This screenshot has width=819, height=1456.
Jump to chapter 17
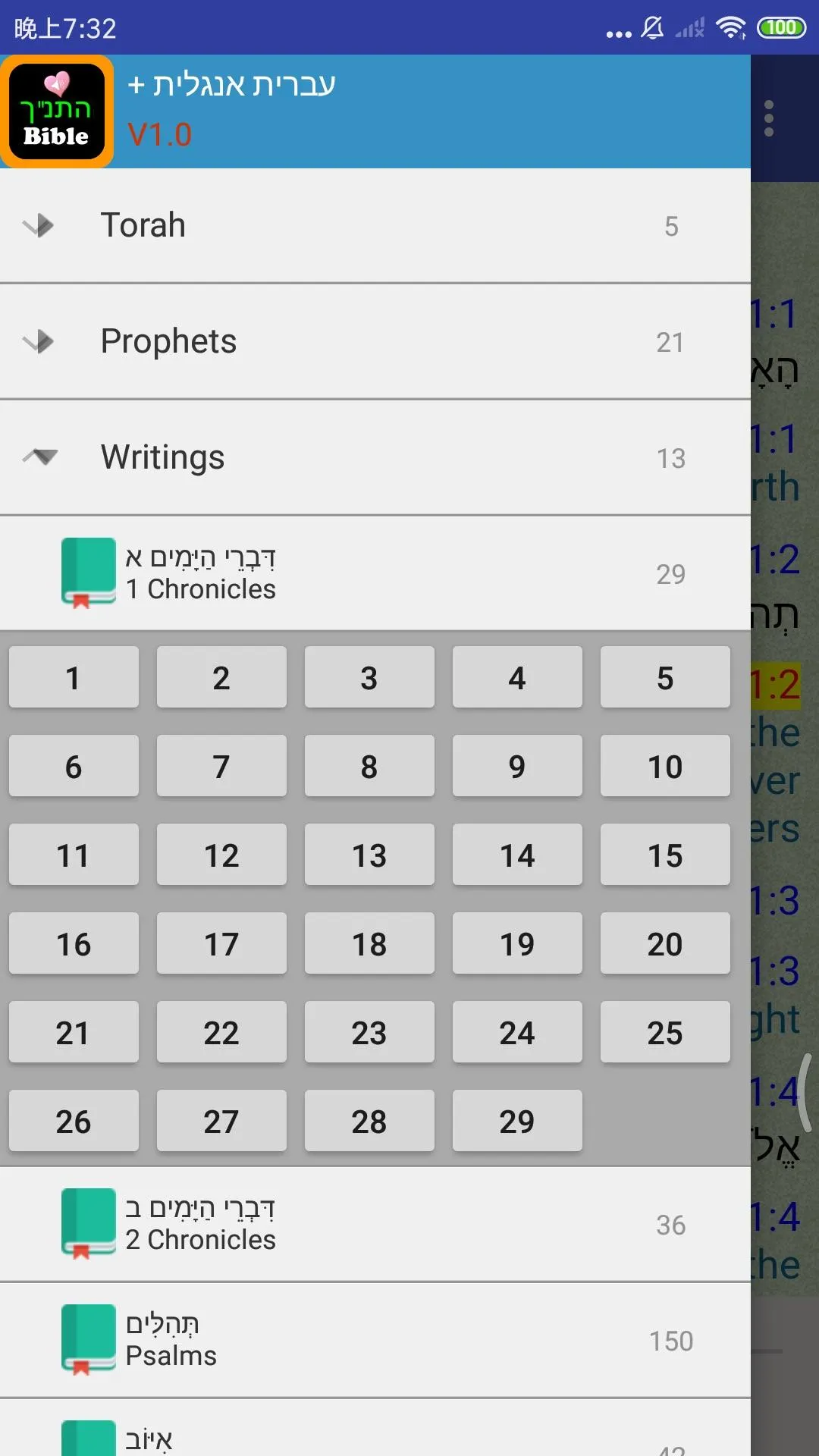click(x=221, y=943)
